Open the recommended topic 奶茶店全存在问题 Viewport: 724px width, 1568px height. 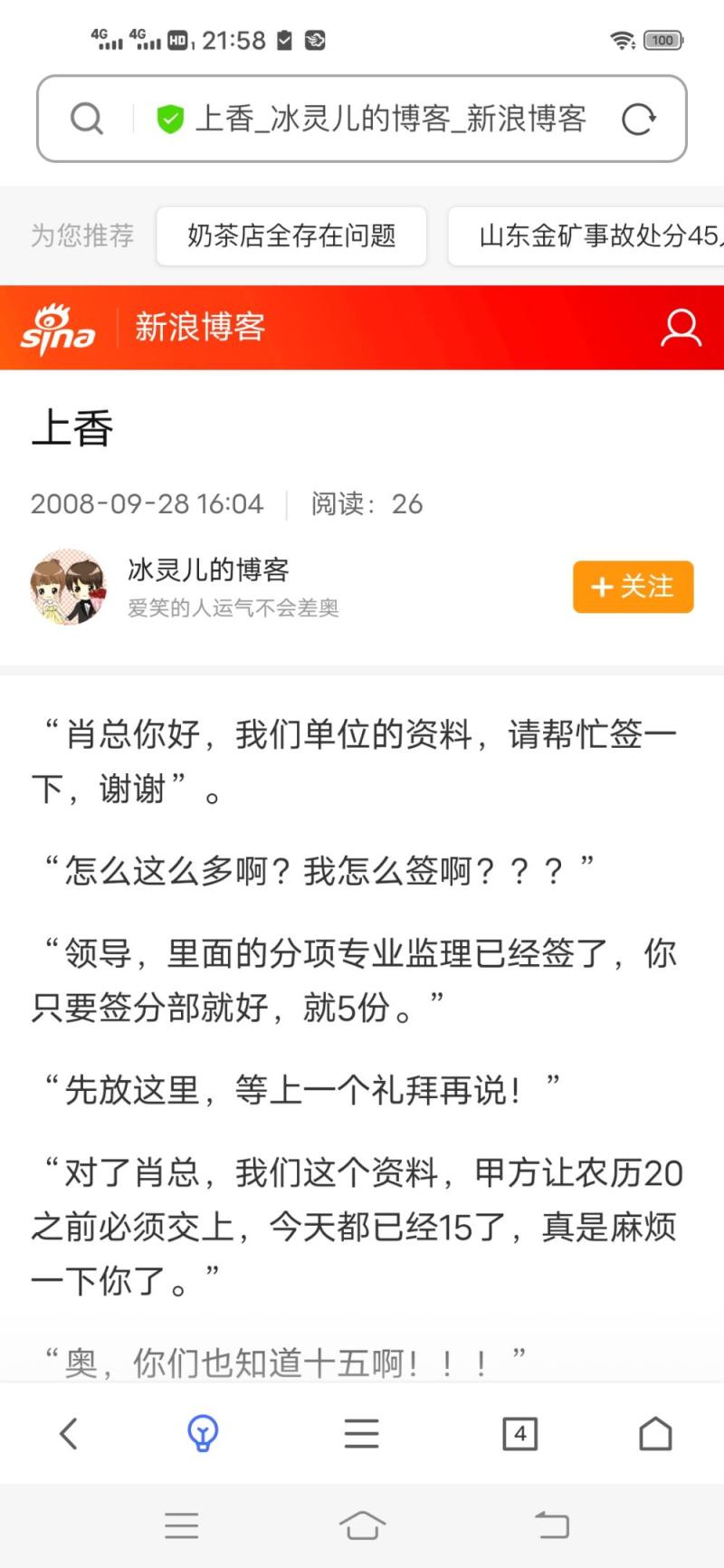point(291,236)
